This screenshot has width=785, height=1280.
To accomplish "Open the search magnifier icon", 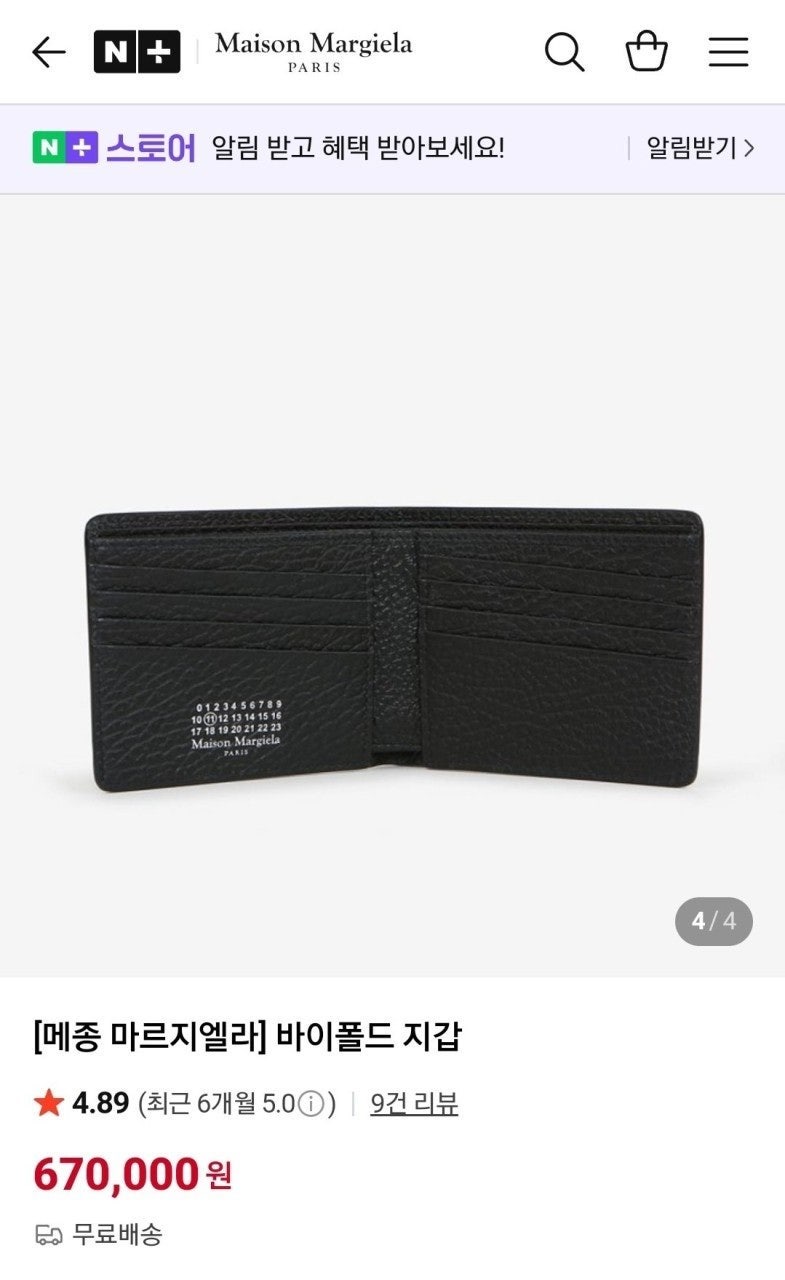I will click(564, 52).
